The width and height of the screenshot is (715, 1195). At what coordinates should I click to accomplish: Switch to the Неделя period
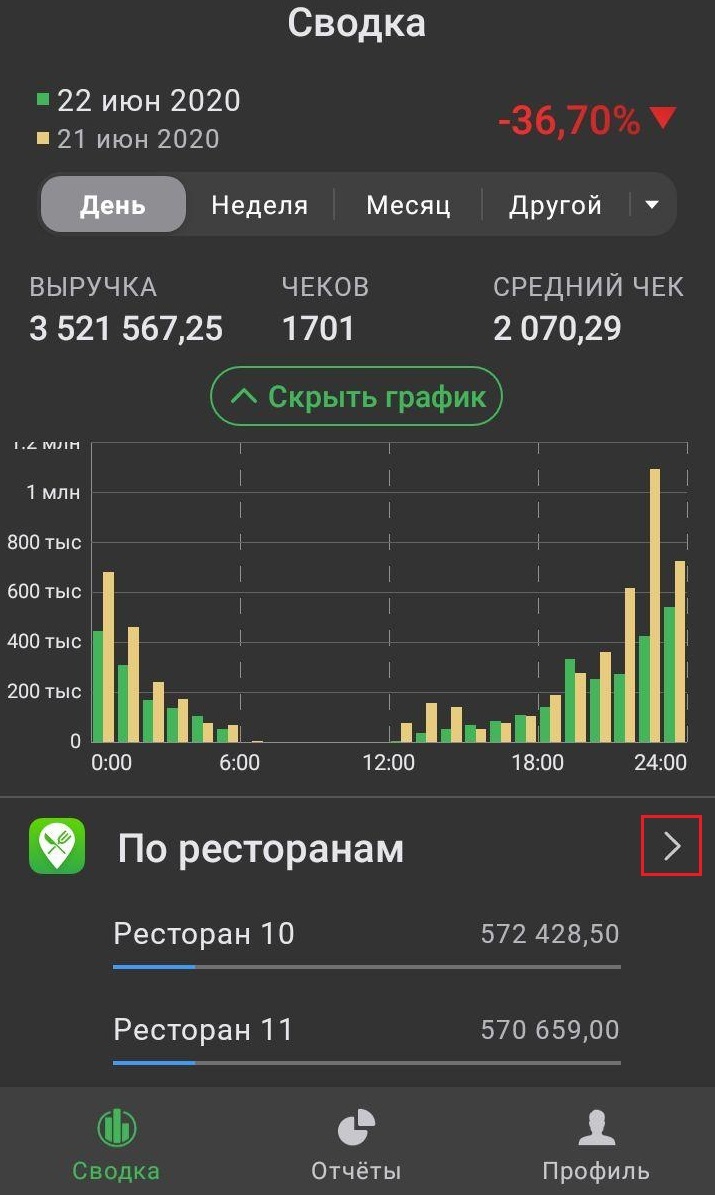(x=259, y=205)
